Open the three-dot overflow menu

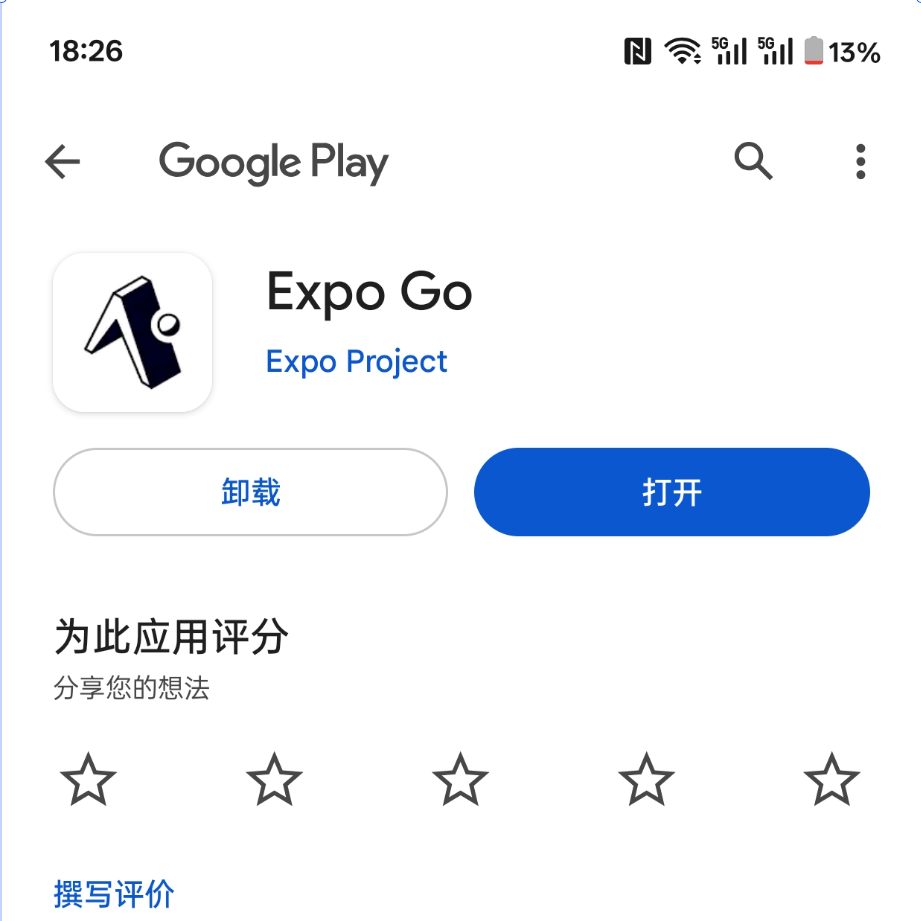[861, 162]
